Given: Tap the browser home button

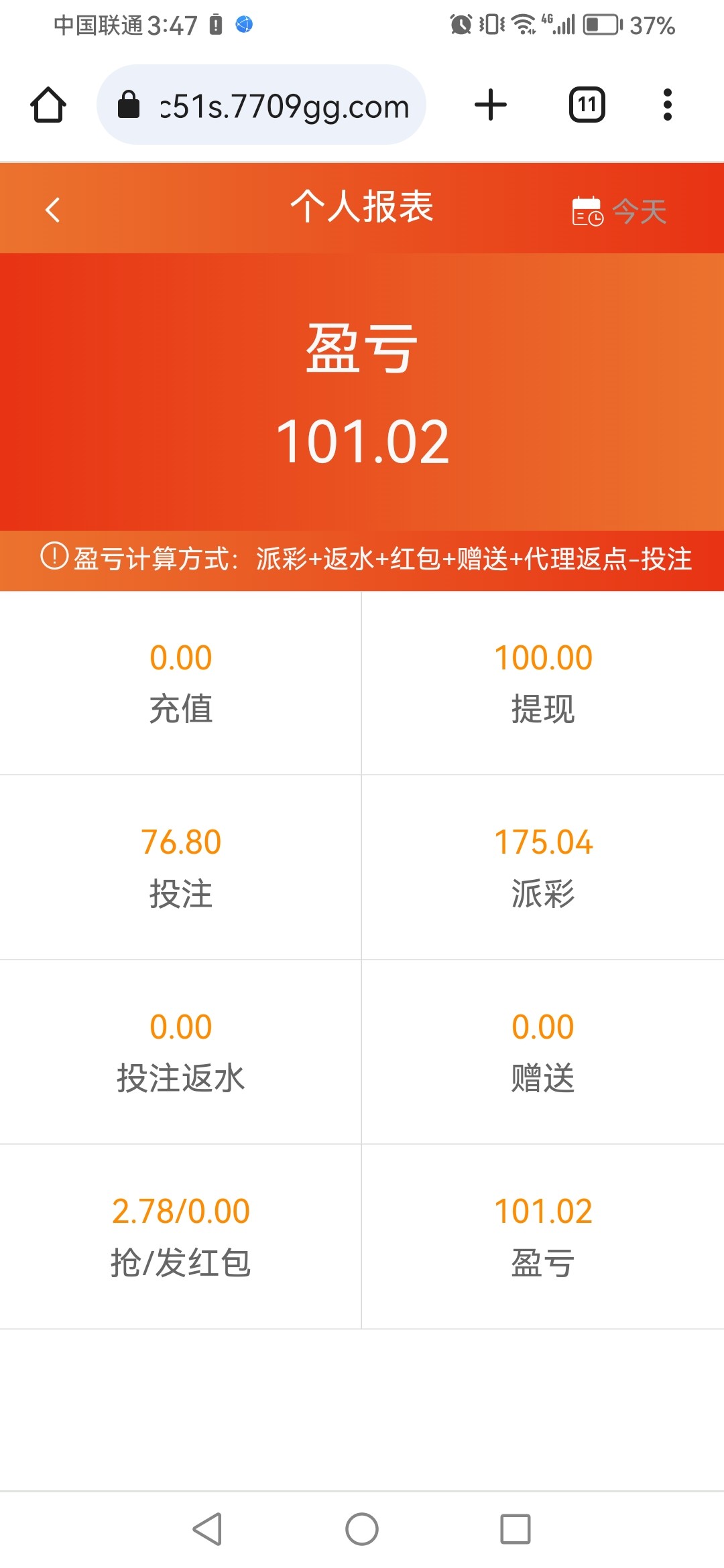Looking at the screenshot, I should coord(48,105).
